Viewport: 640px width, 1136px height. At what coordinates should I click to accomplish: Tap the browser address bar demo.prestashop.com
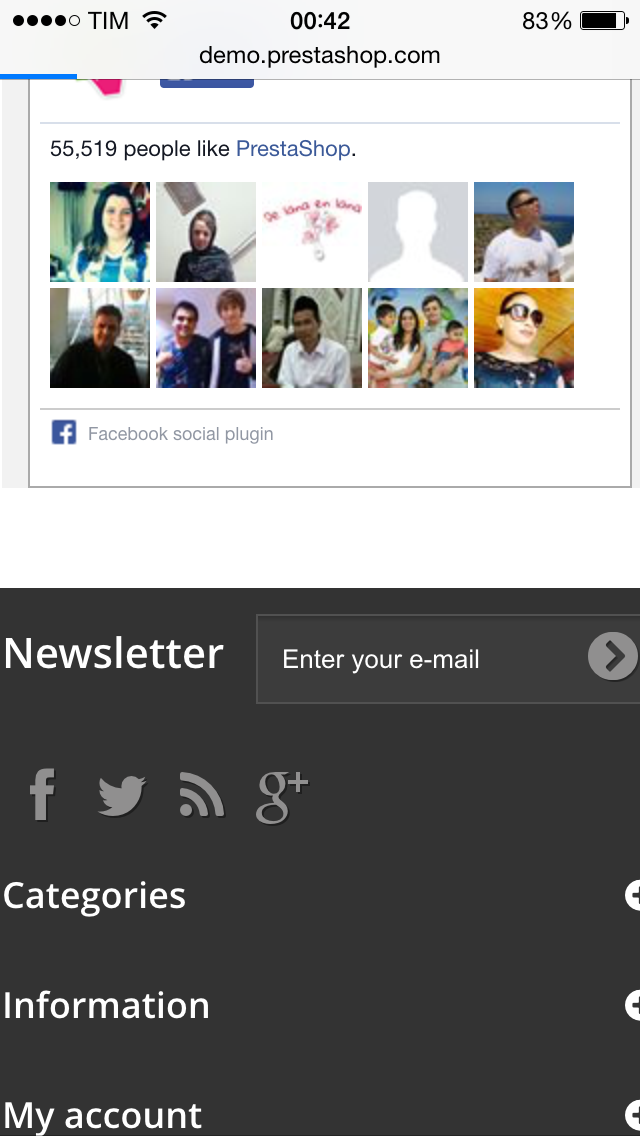tap(320, 56)
